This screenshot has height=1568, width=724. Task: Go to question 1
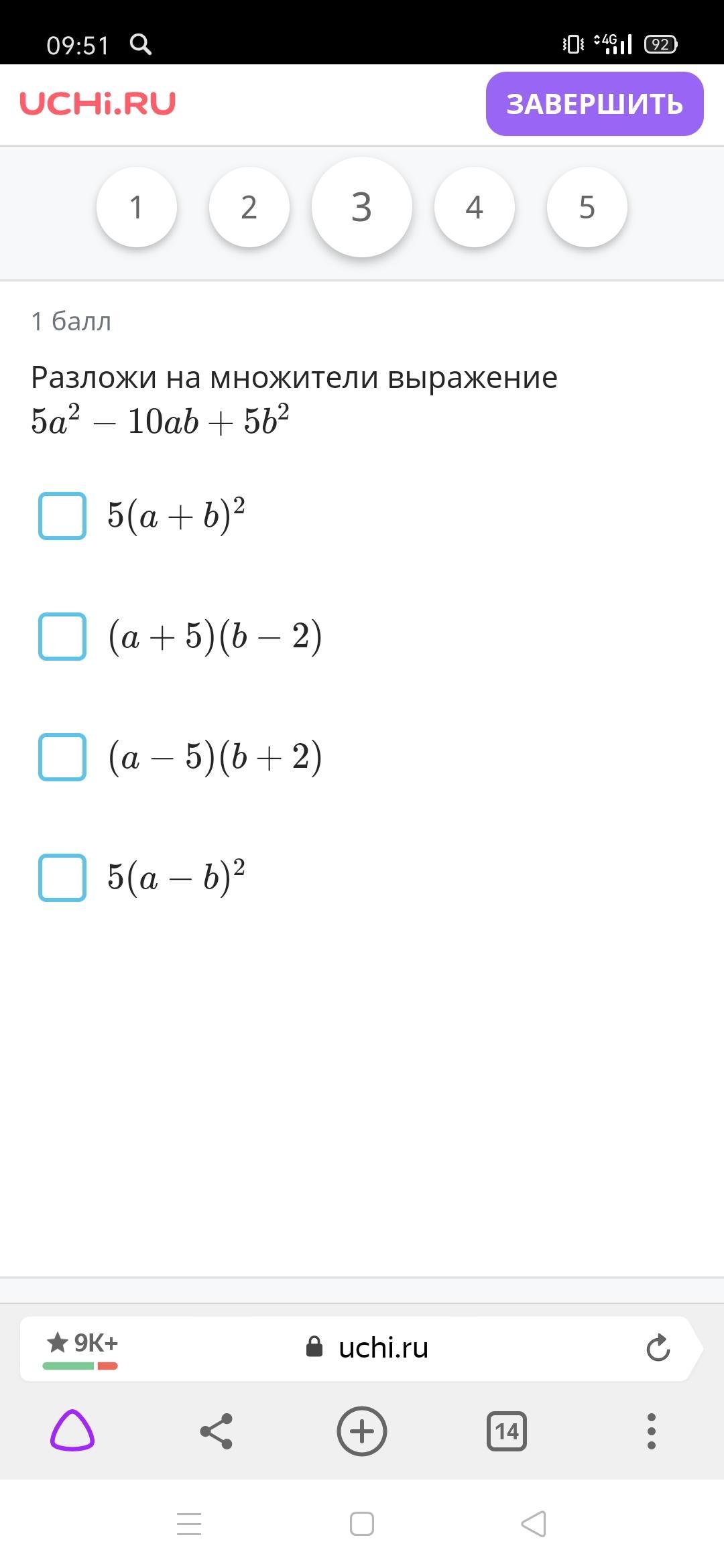tap(137, 207)
